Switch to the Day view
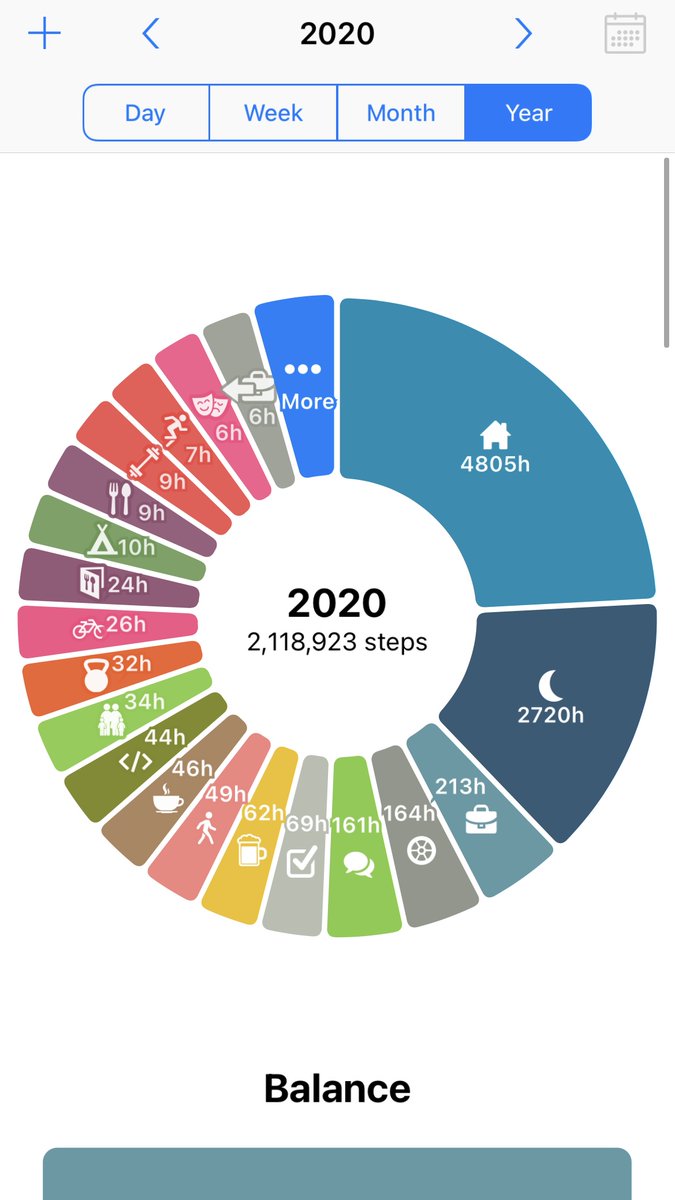Image resolution: width=675 pixels, height=1200 pixels. tap(145, 112)
